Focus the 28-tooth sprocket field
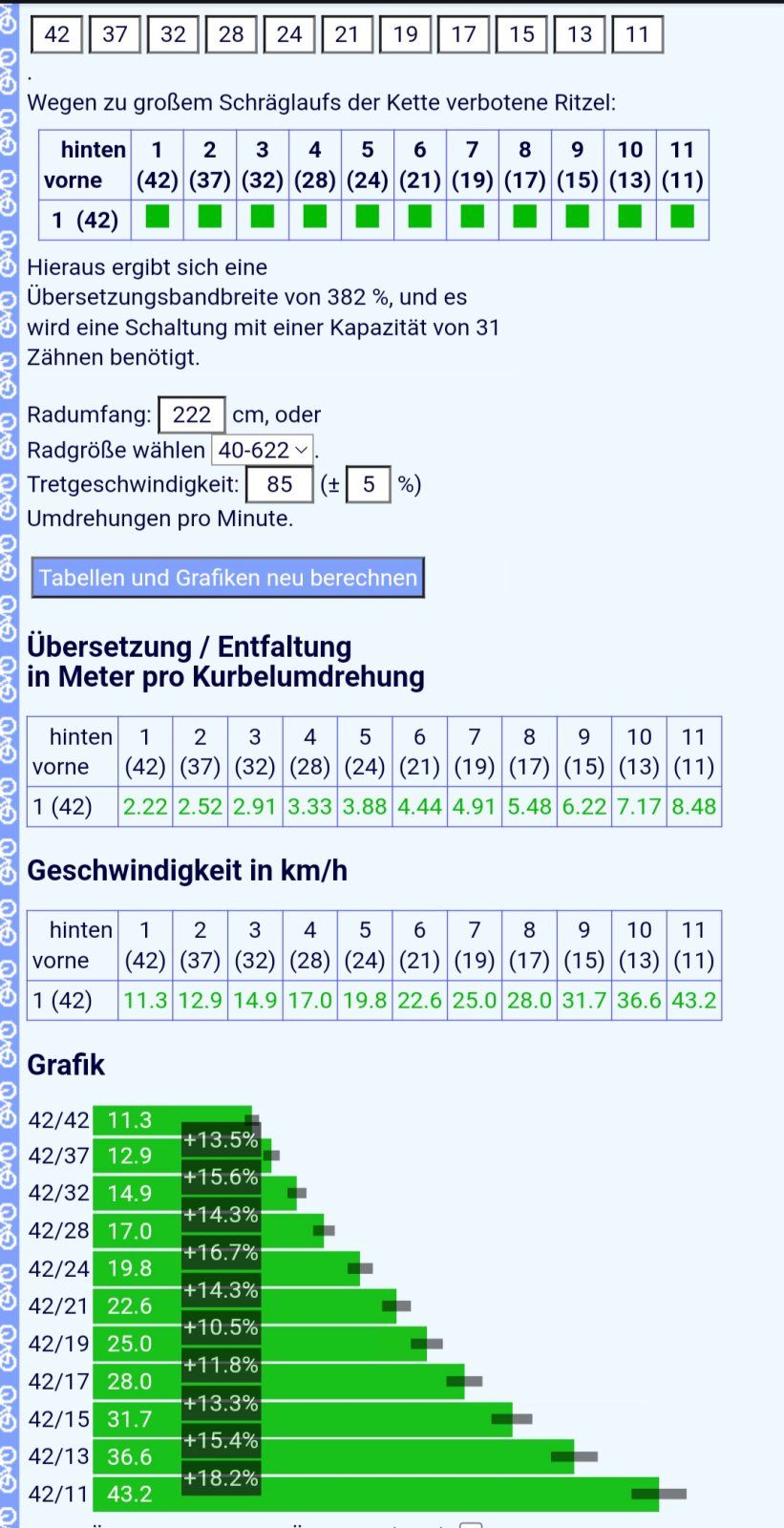The image size is (784, 1528). (x=231, y=34)
